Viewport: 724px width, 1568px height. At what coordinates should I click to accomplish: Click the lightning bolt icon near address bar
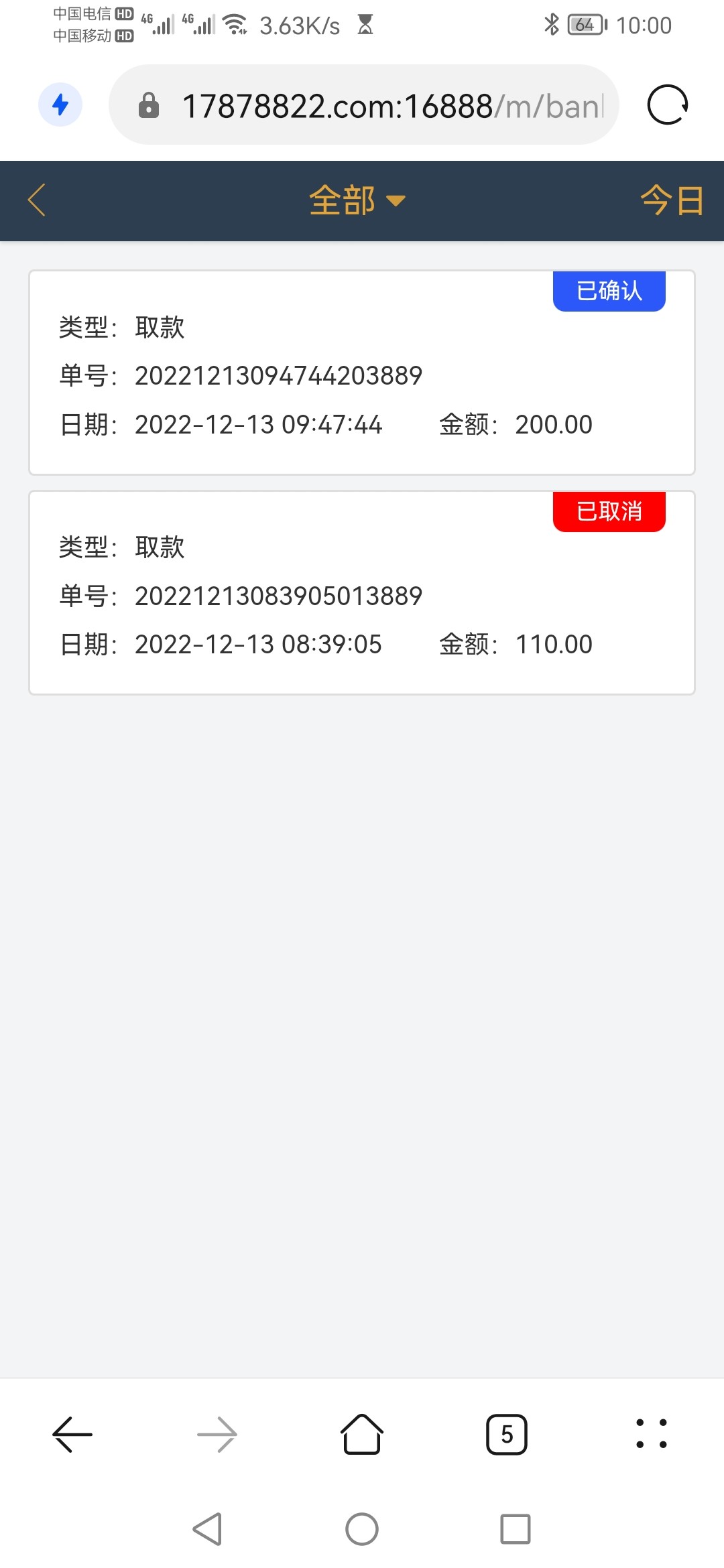(x=60, y=105)
